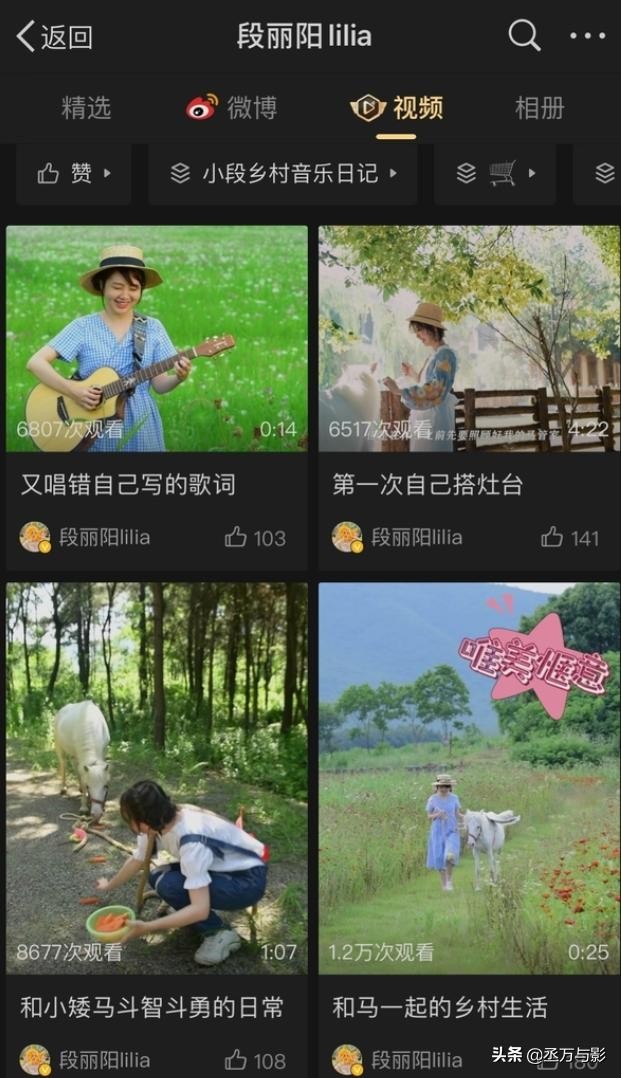Viewport: 621px width, 1078px height.
Task: Switch to the 微博 tab
Action: point(232,108)
